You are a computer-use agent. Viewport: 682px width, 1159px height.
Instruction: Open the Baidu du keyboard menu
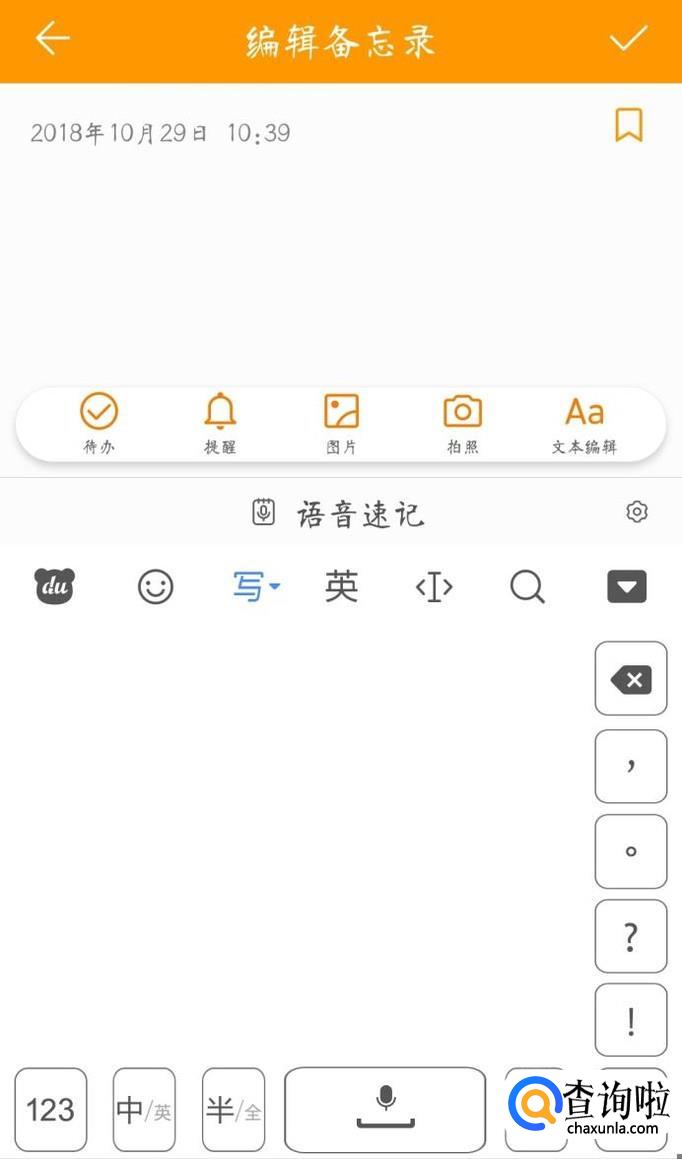pyautogui.click(x=55, y=587)
